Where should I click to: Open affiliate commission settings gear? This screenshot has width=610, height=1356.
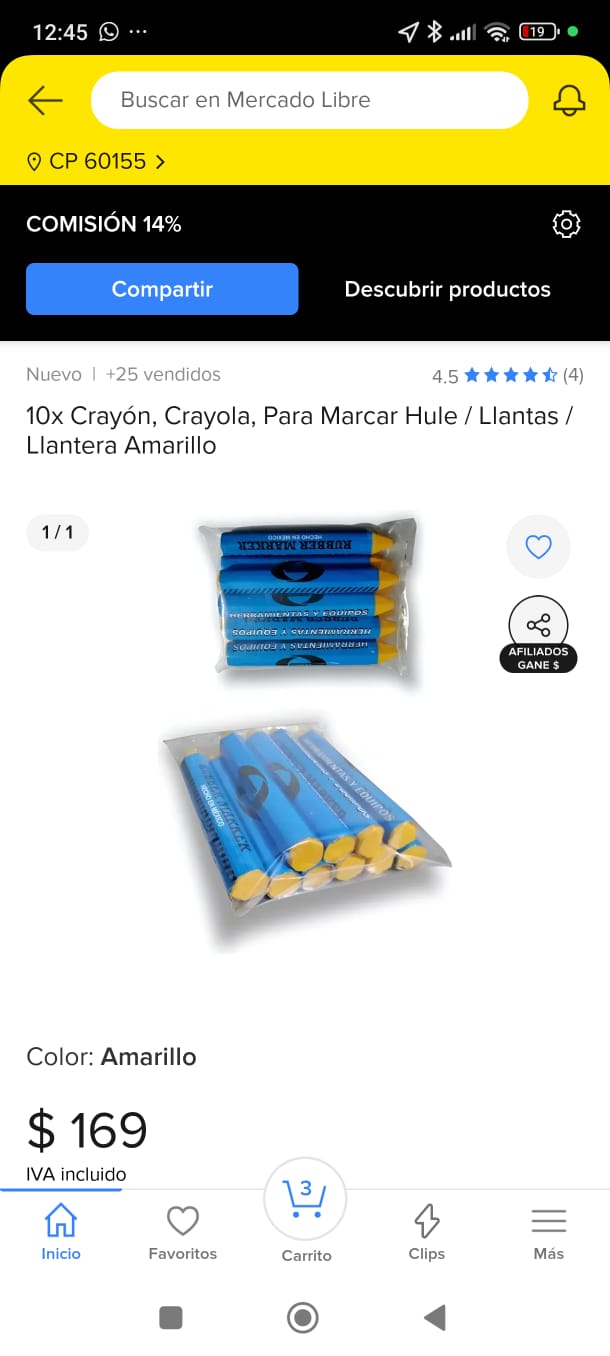[566, 224]
